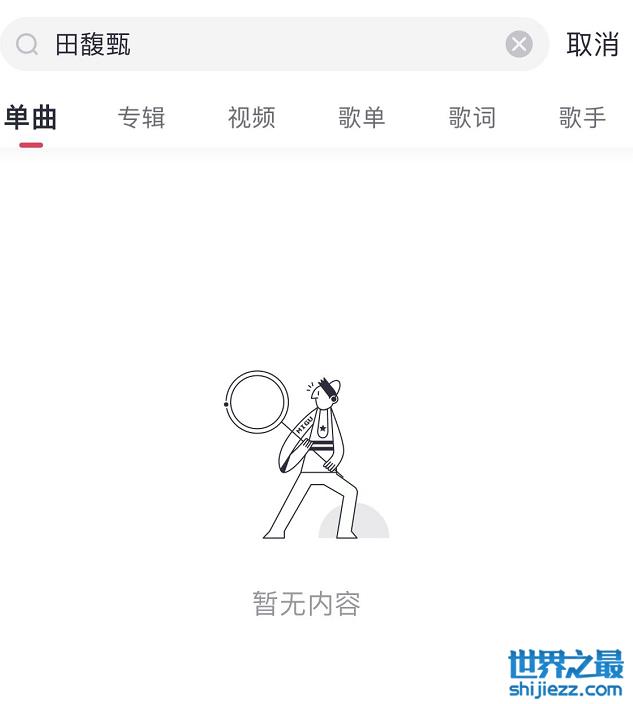The width and height of the screenshot is (633, 704).
Task: Show the 歌手 tab
Action: [x=582, y=118]
